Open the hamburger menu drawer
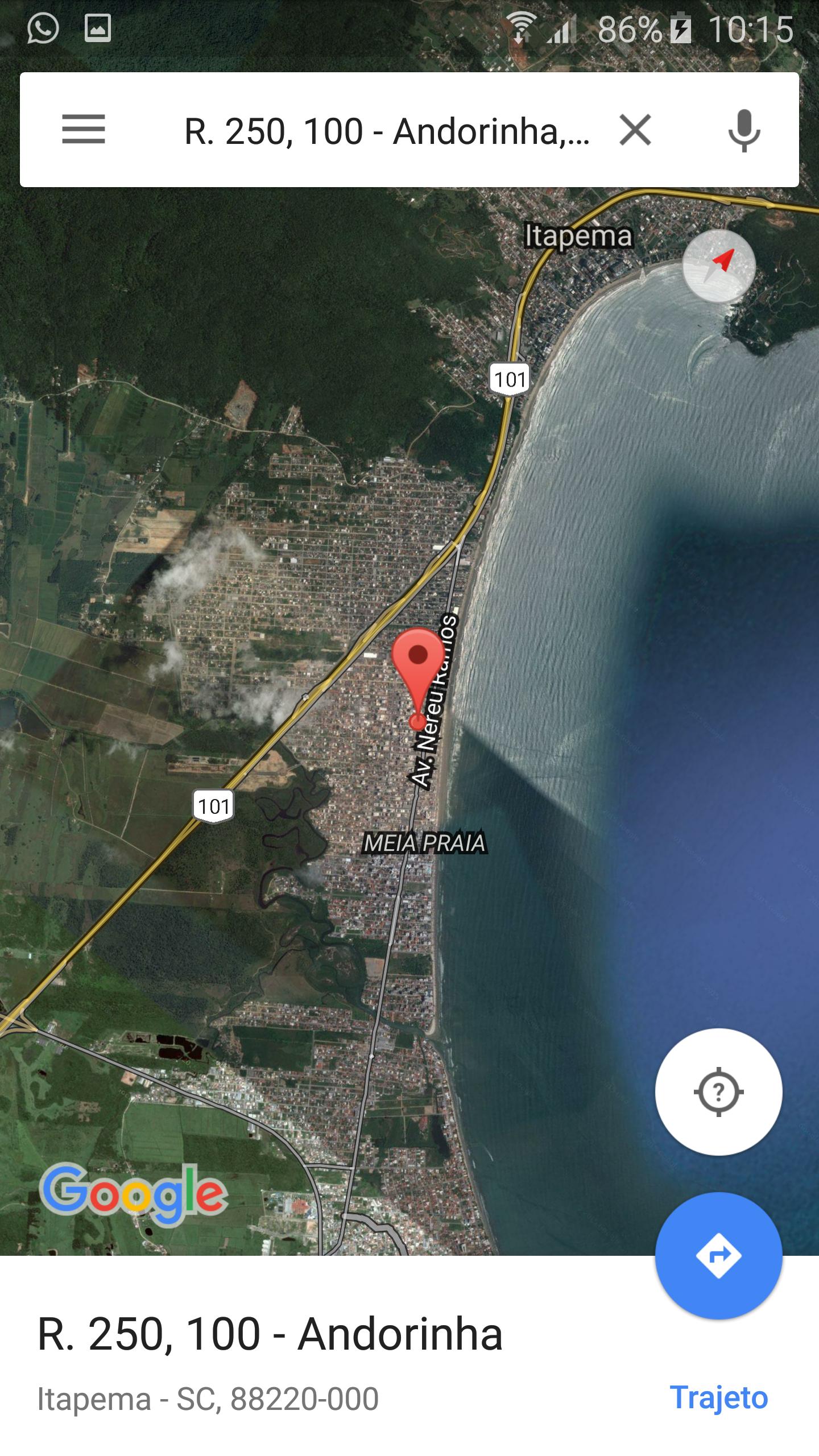This screenshot has width=819, height=1456. (84, 130)
